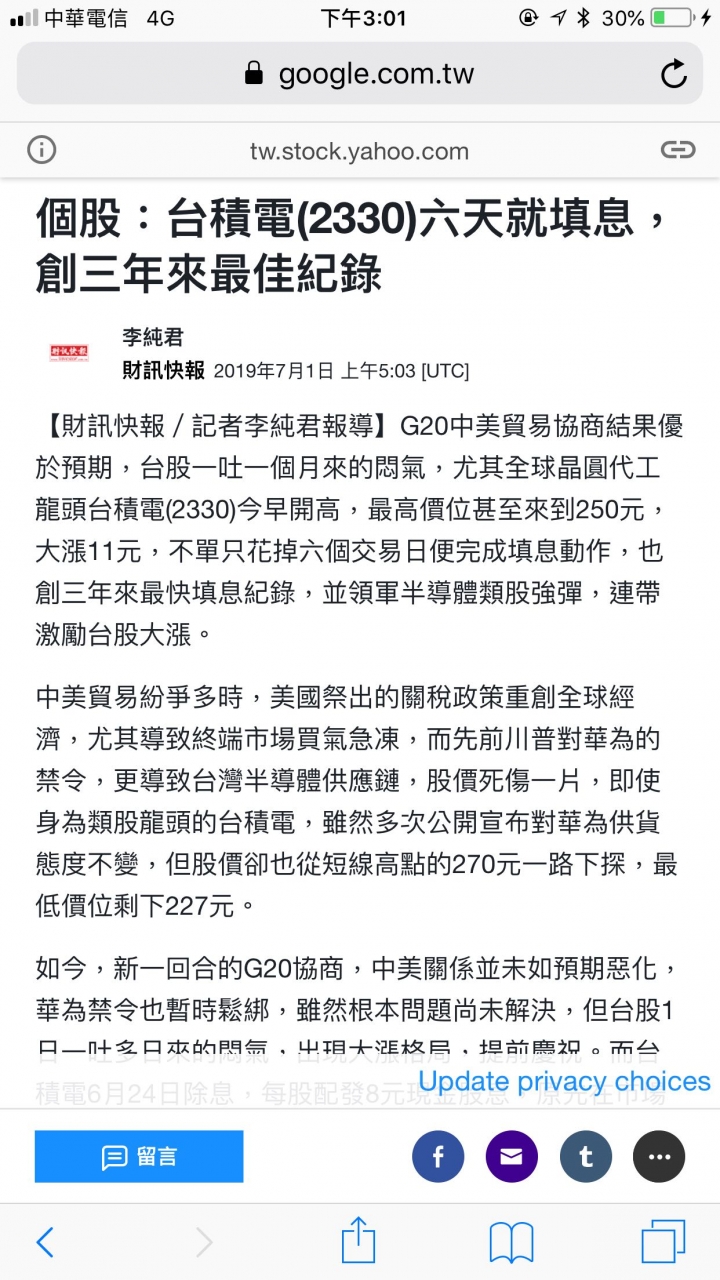Share the article on Tumblr
The width and height of the screenshot is (720, 1280).
pos(586,1157)
